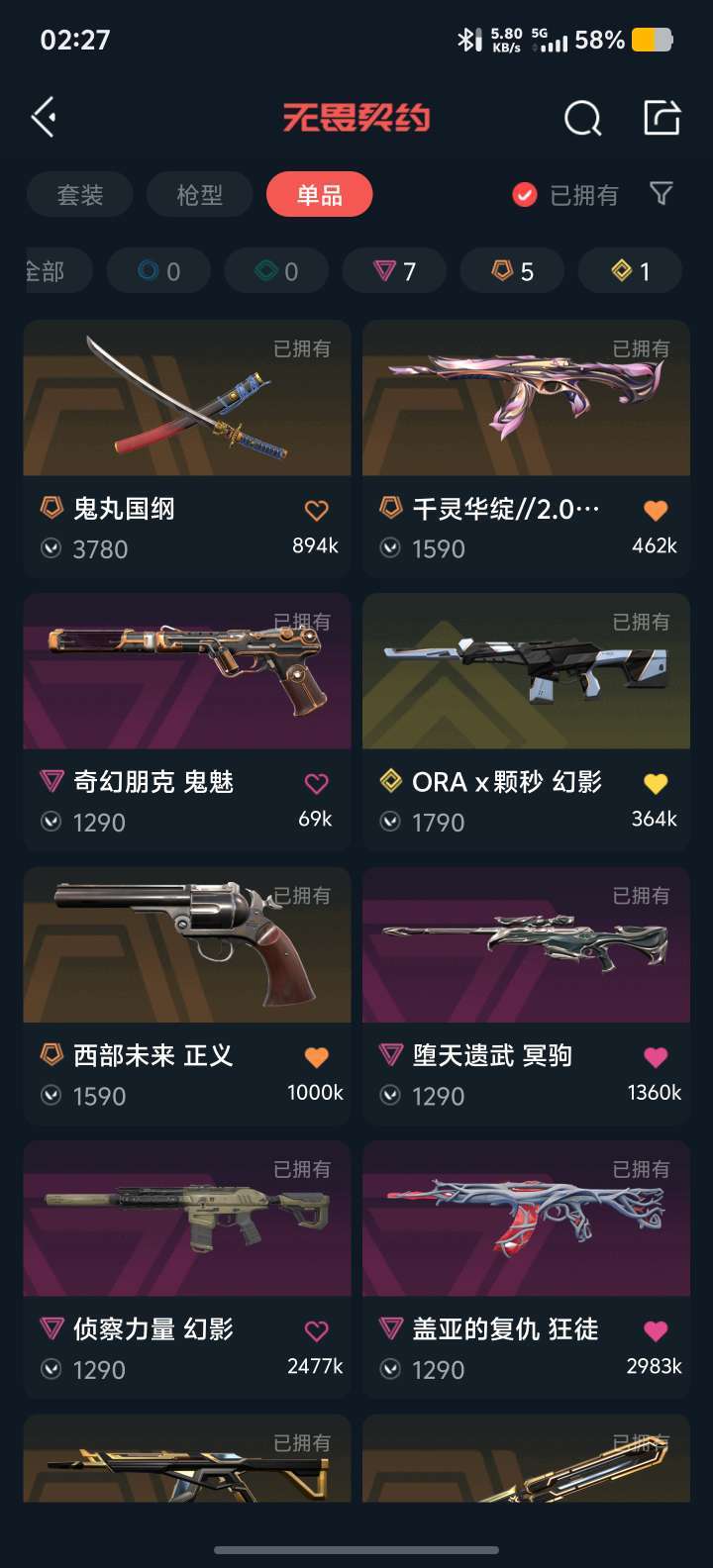Open the 盖亚的复仇 狂徒 skin card
This screenshot has height=1568, width=713.
[526, 1220]
